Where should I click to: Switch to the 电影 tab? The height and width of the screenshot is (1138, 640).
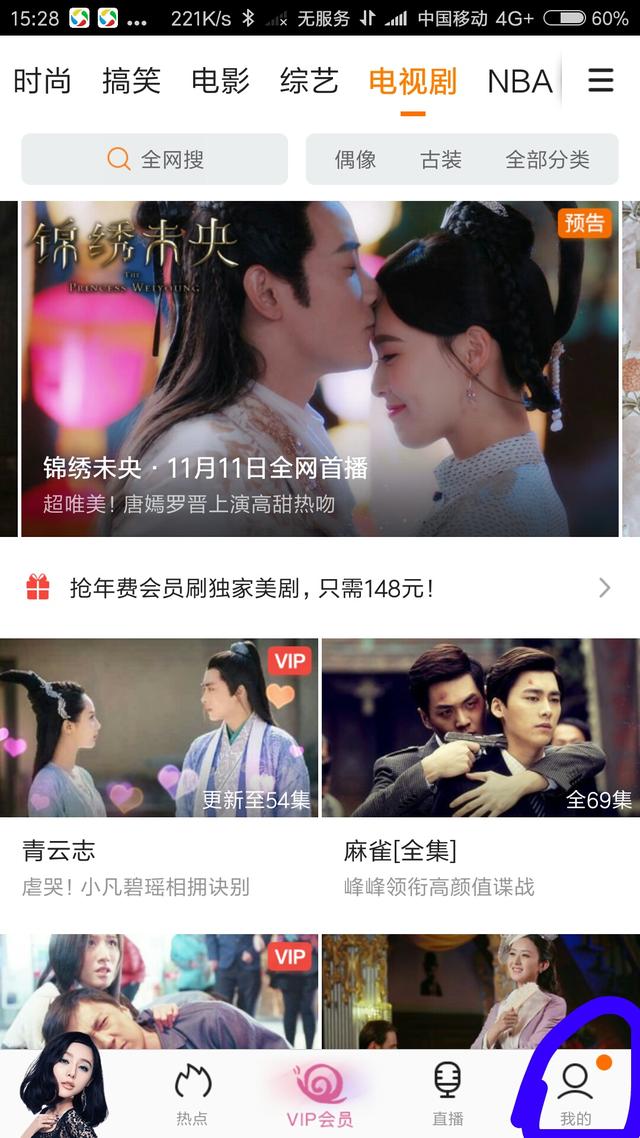[220, 81]
